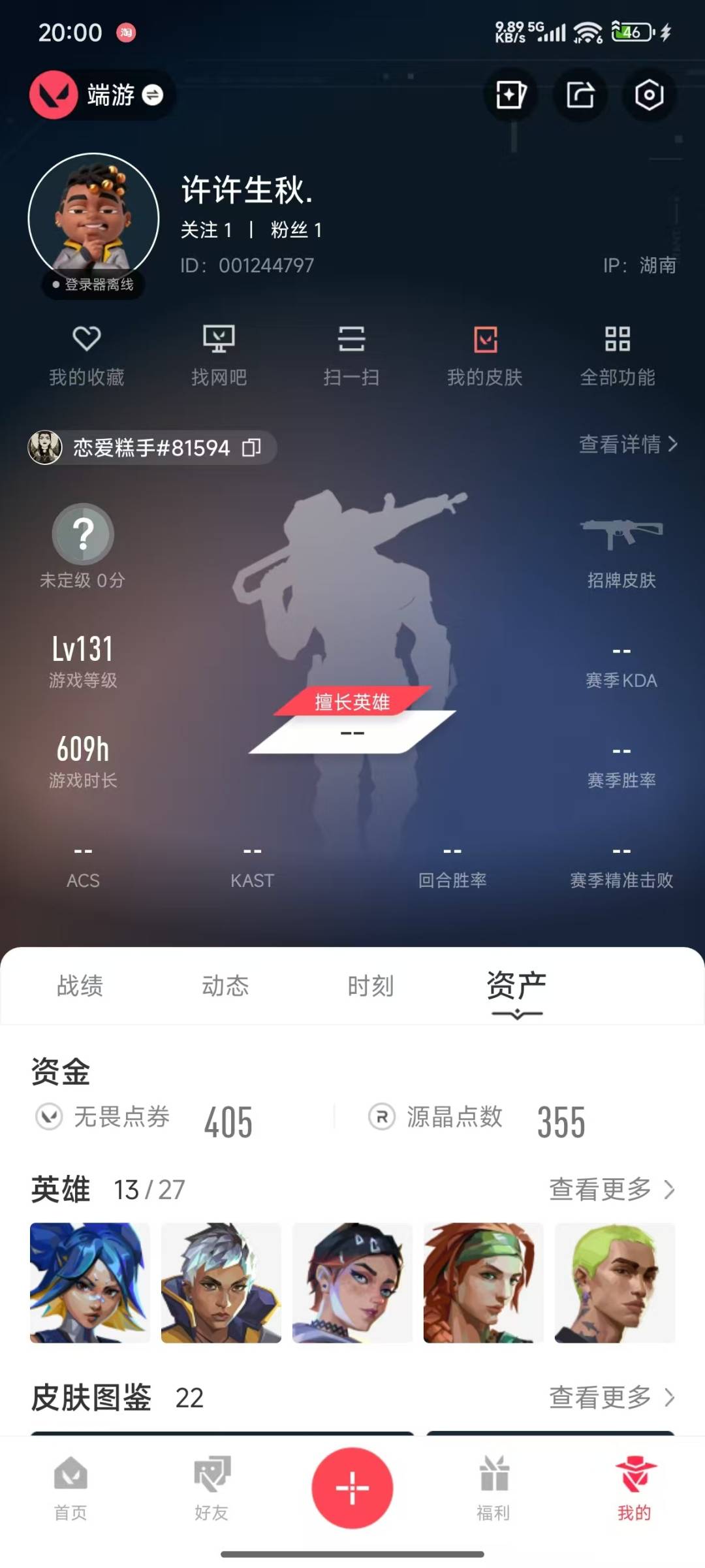Switch game mode via 端游 toggle
705x1568 pixels.
pos(102,95)
